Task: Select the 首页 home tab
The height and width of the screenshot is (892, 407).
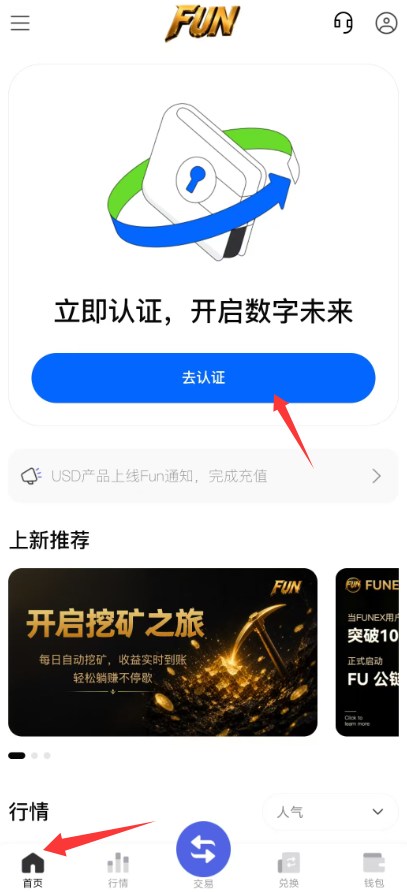Action: [32, 869]
